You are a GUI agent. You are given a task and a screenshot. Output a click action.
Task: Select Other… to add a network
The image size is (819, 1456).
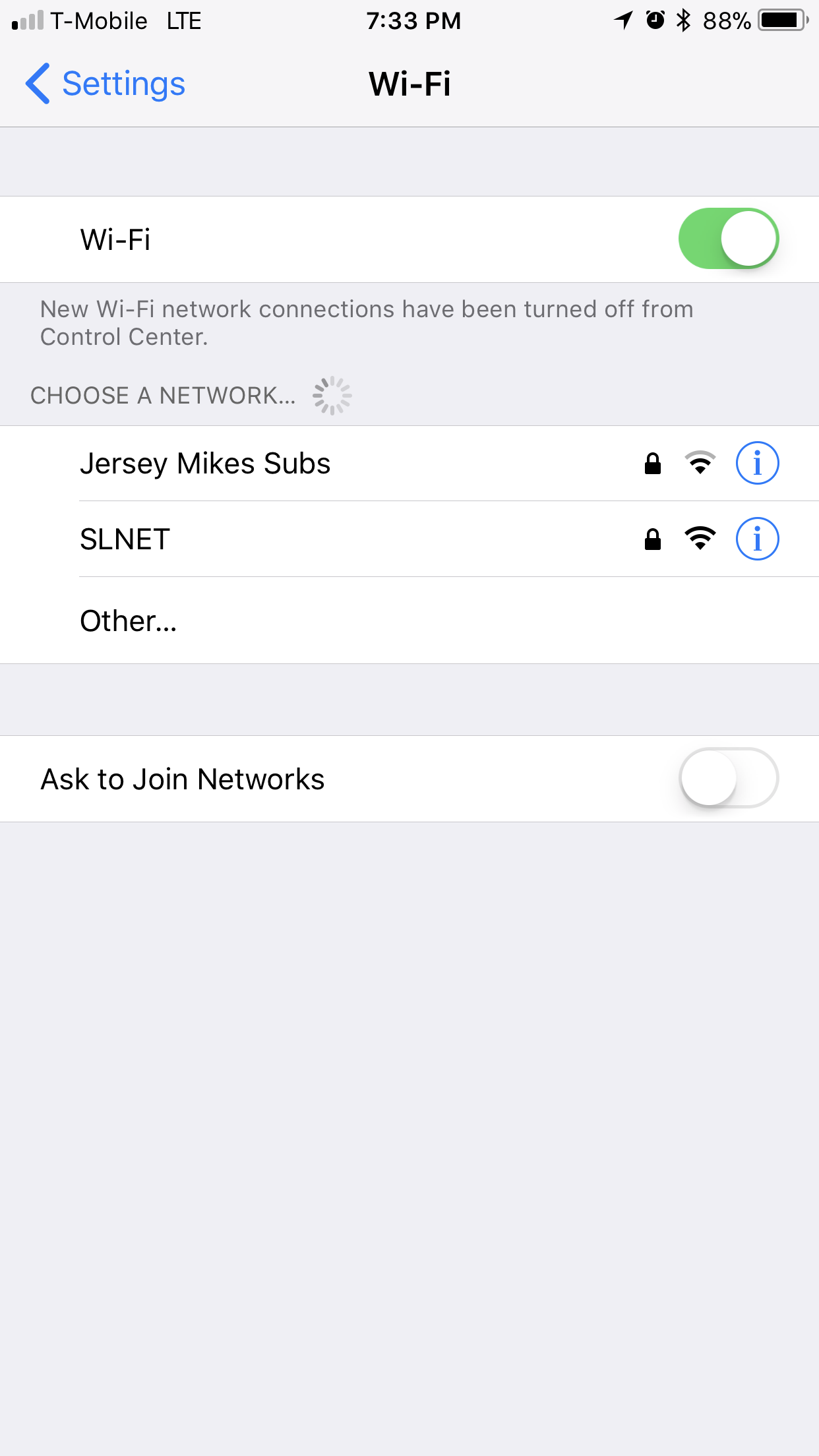[x=409, y=621]
